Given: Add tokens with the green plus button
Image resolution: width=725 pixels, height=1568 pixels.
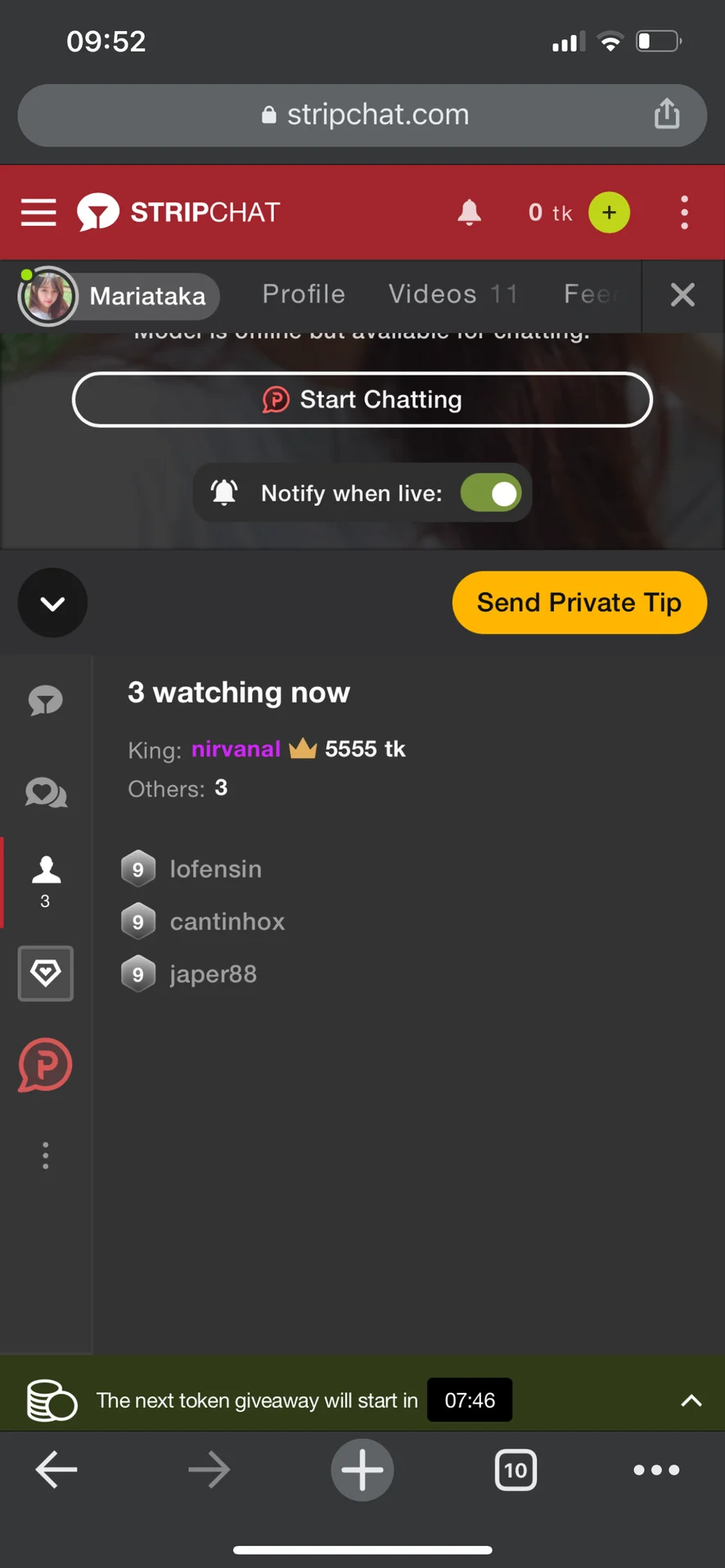Looking at the screenshot, I should coord(609,213).
